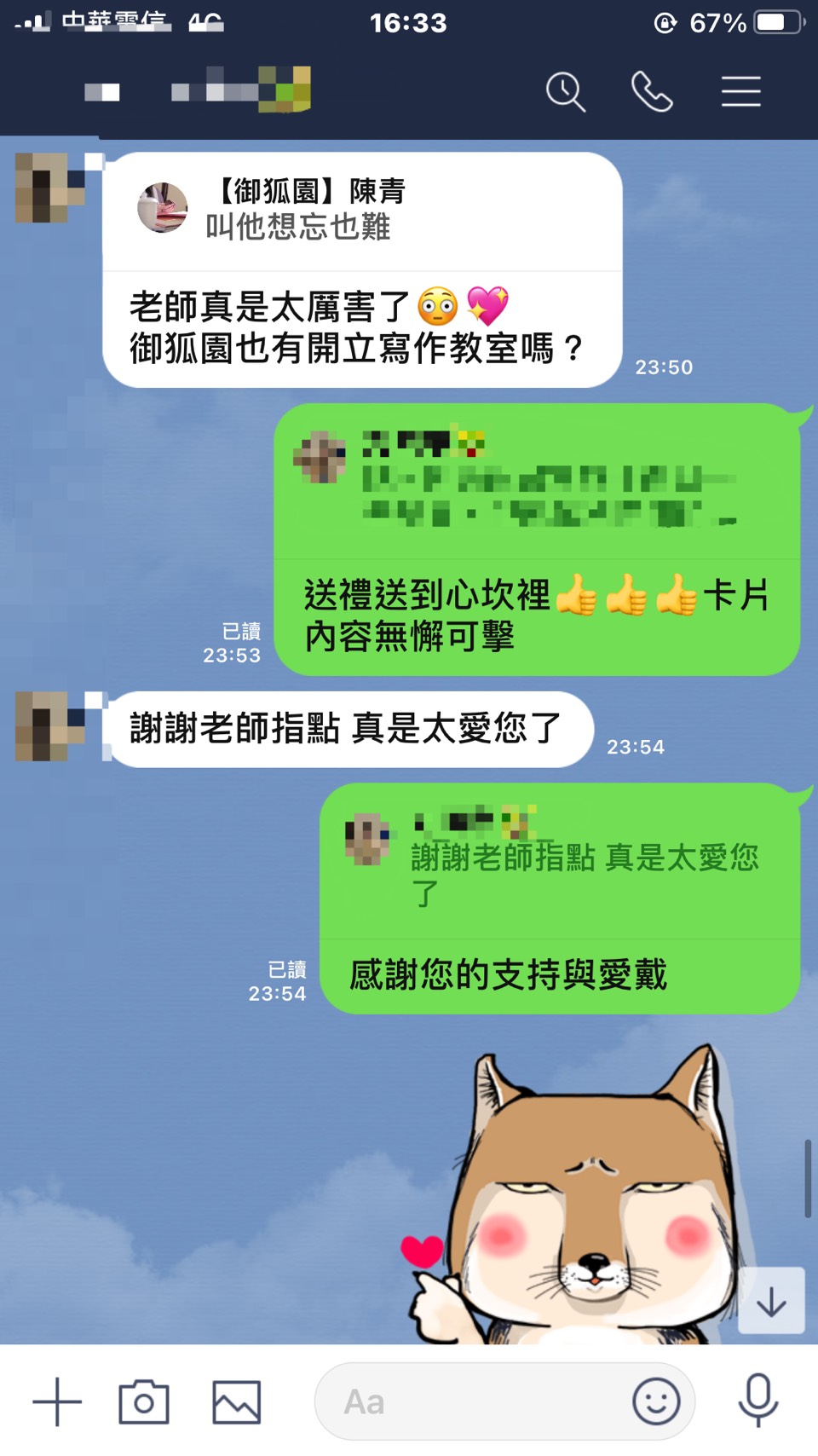Open the emoji sticker picker

tap(656, 1401)
